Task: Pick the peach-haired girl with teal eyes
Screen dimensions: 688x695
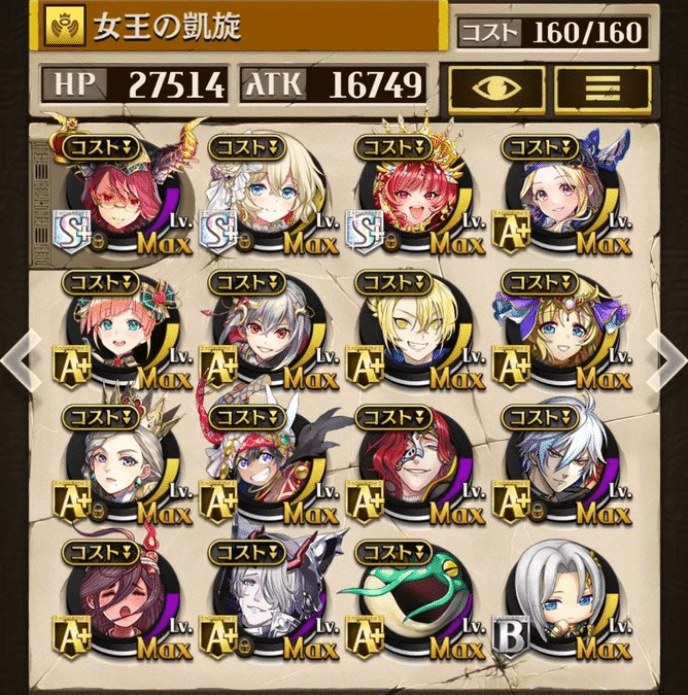Action: coord(118,330)
